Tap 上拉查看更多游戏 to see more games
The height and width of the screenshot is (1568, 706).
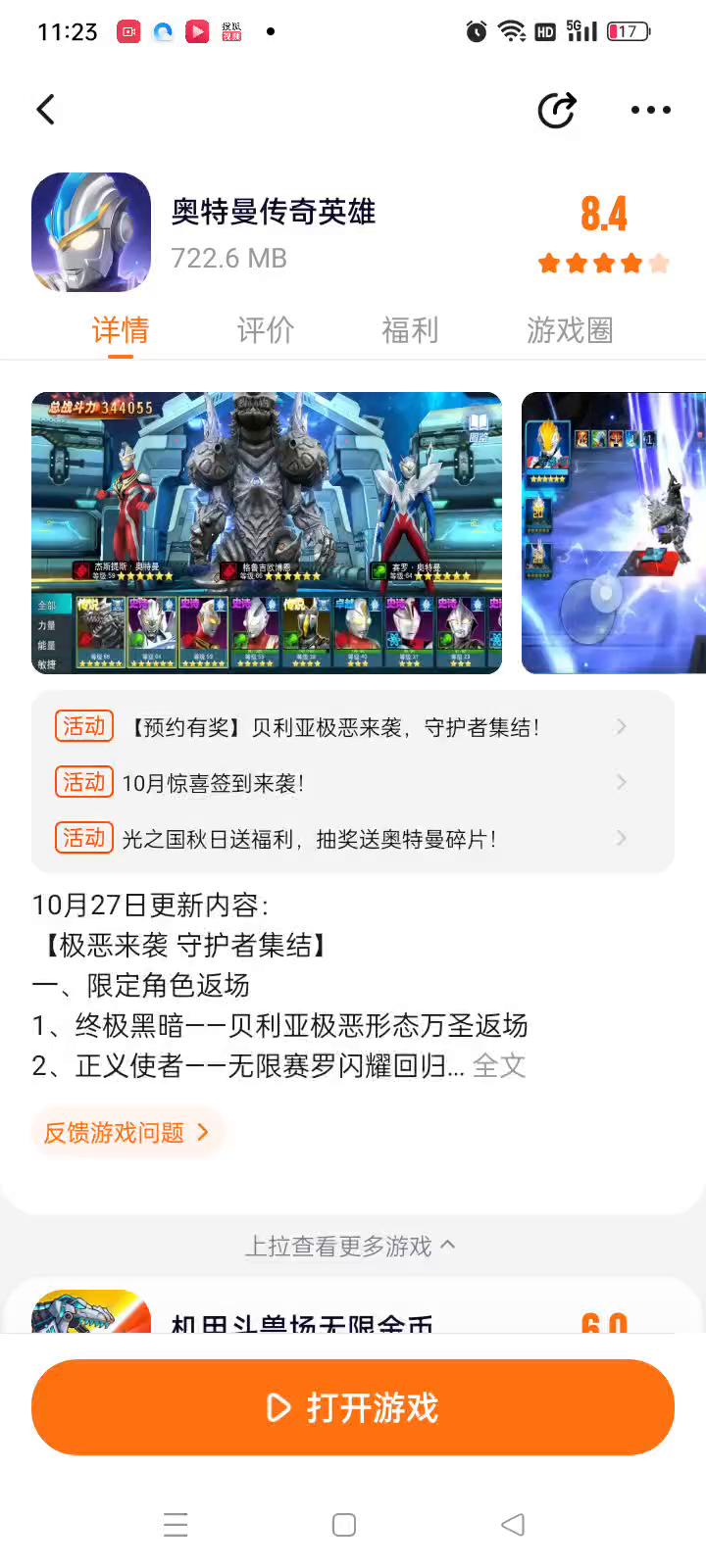click(350, 1246)
